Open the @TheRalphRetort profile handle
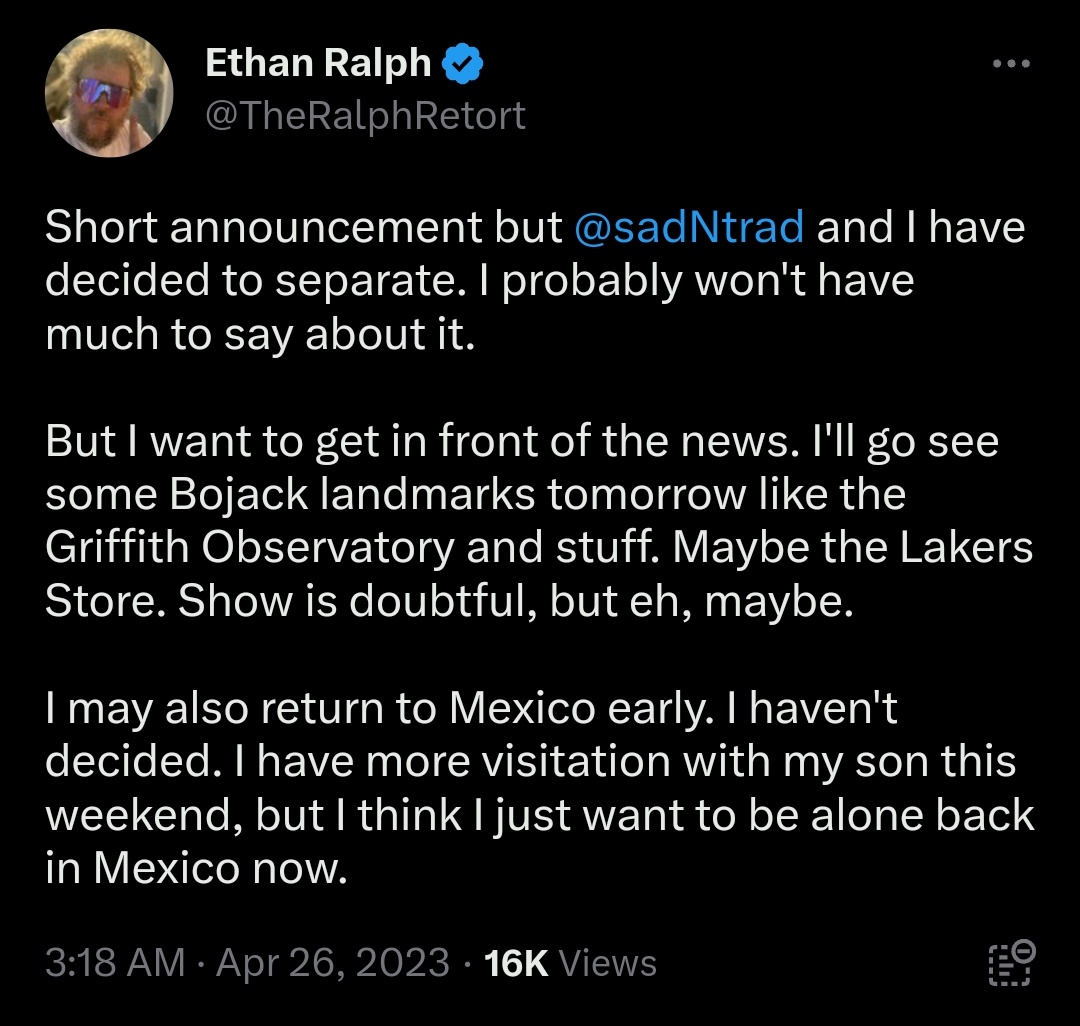The width and height of the screenshot is (1080, 1026). point(365,116)
